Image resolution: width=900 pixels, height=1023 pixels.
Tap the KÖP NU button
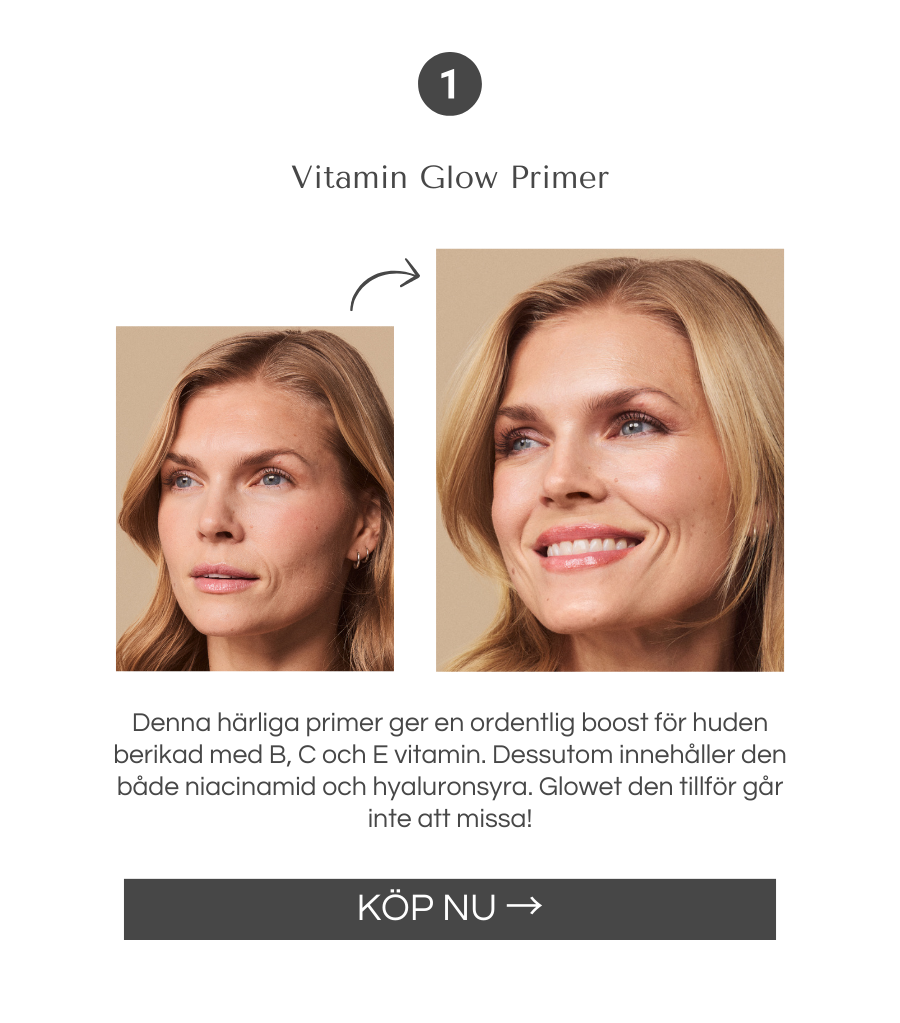(449, 908)
